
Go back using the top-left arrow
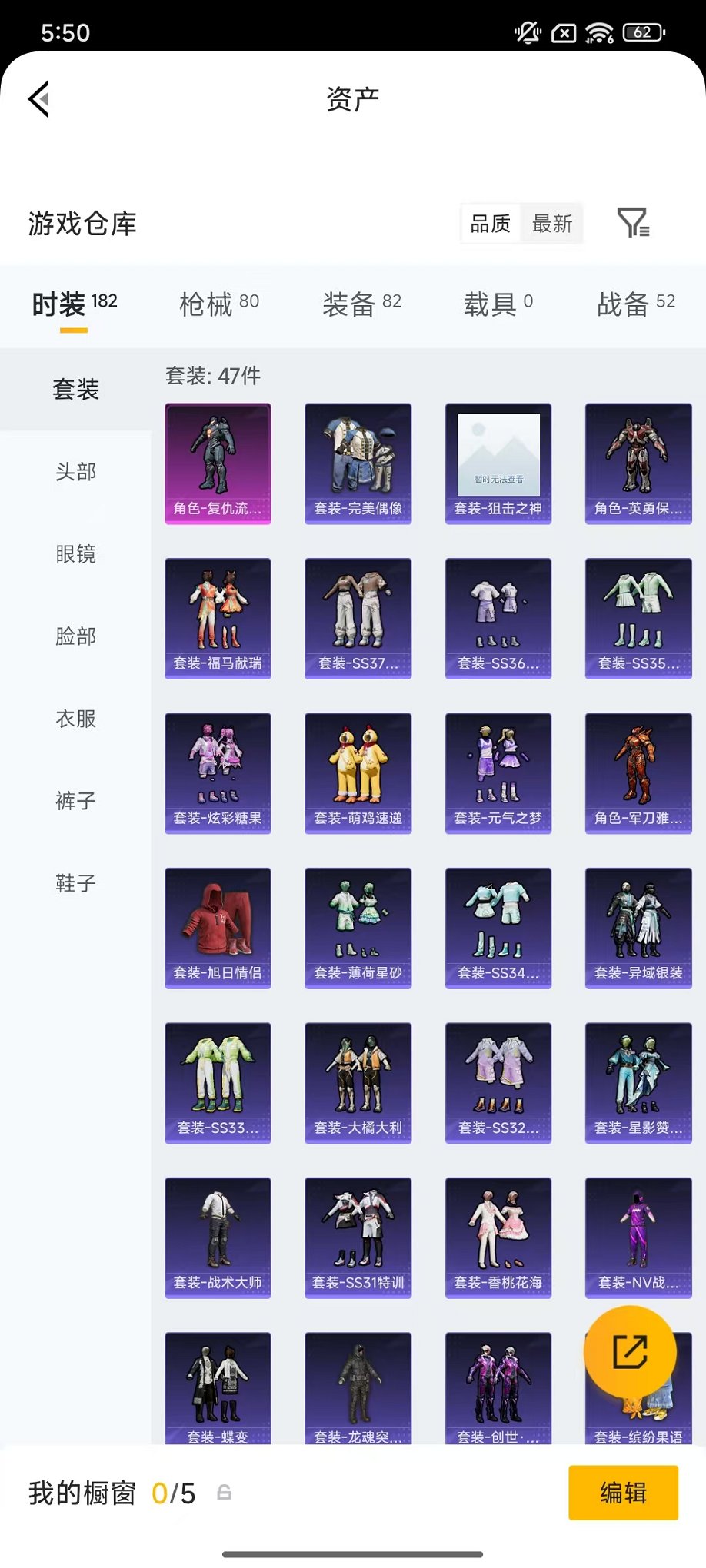click(39, 99)
